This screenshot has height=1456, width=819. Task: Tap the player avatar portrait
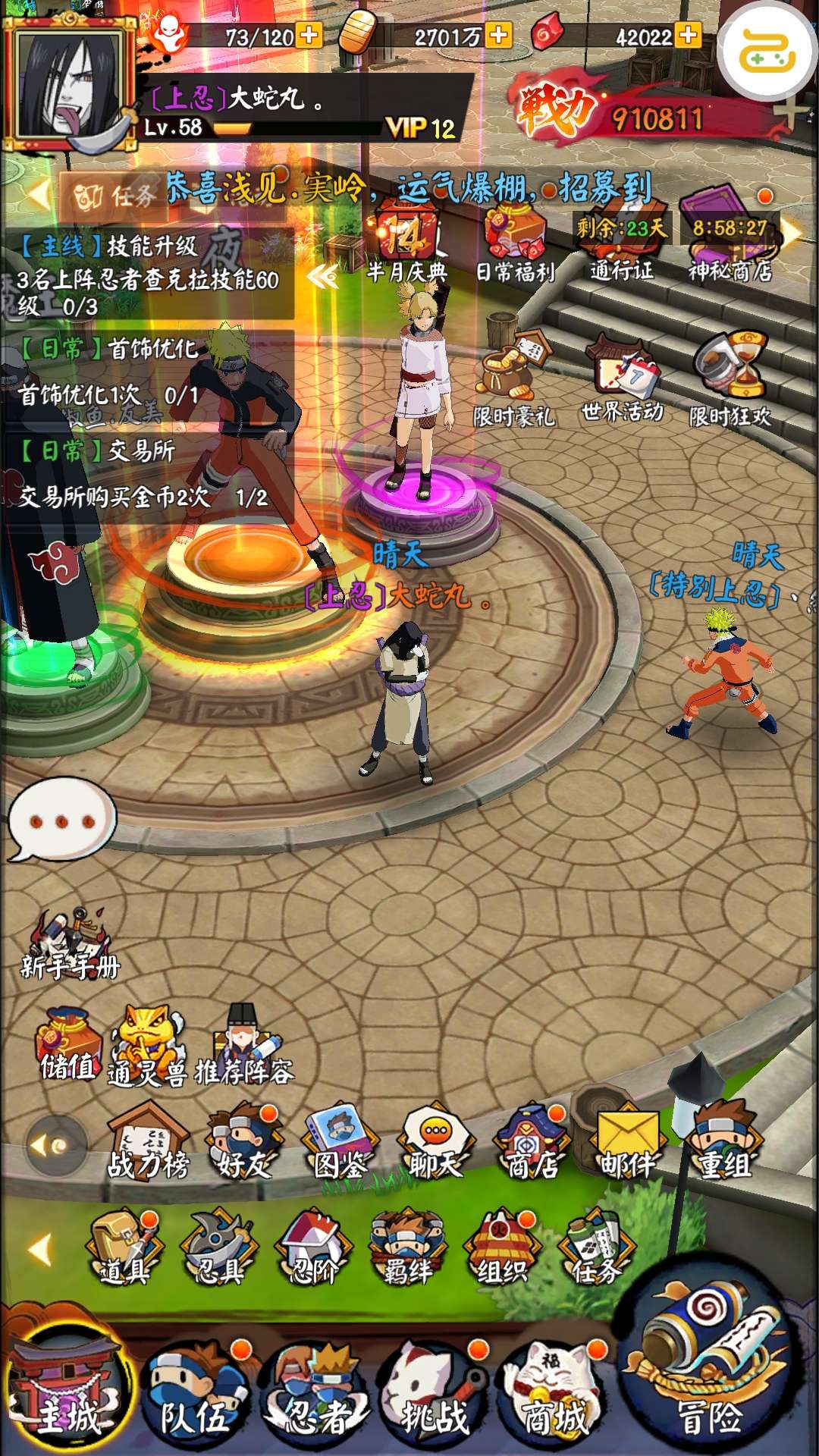tap(70, 83)
